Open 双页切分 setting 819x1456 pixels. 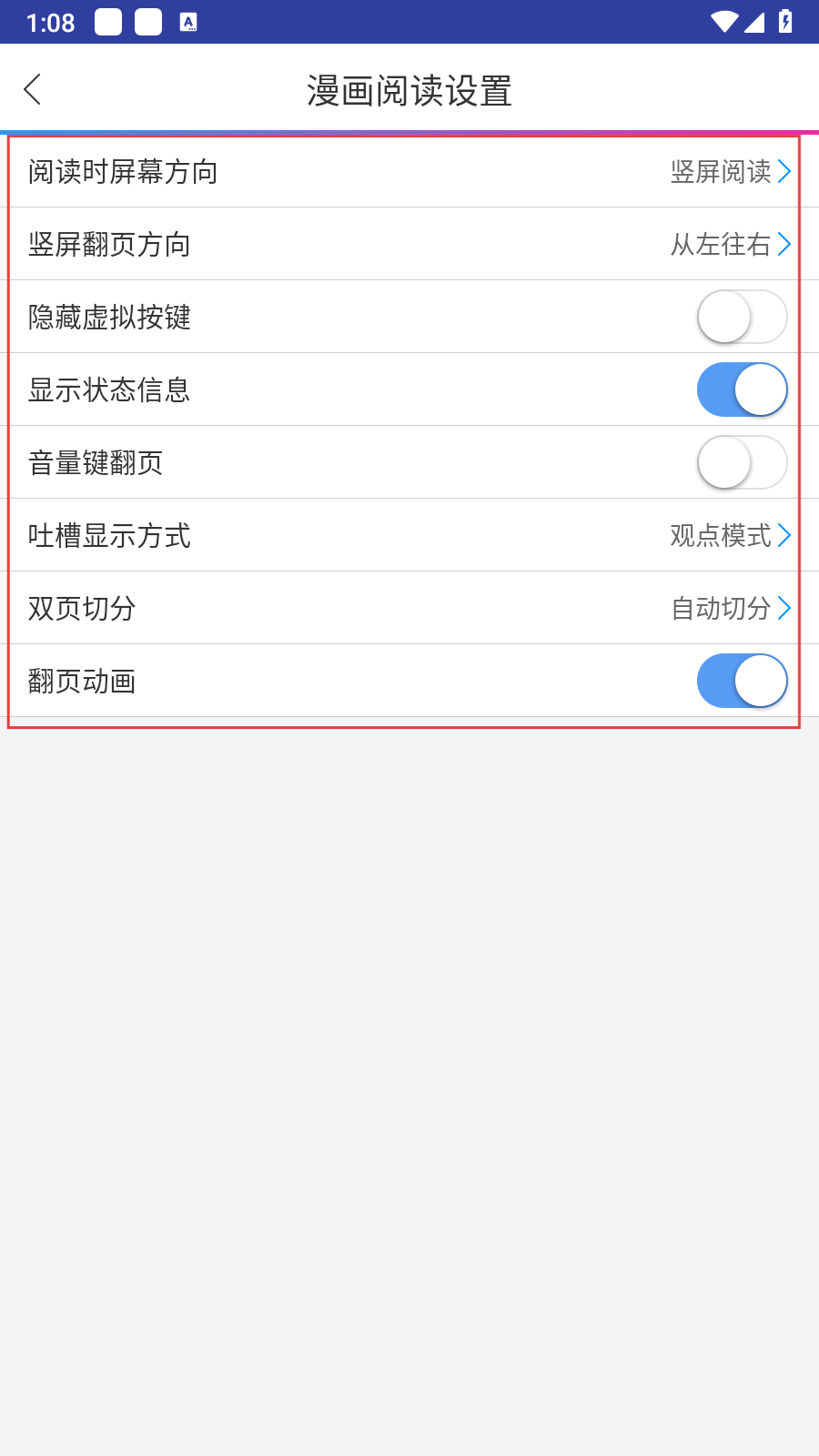coord(409,609)
